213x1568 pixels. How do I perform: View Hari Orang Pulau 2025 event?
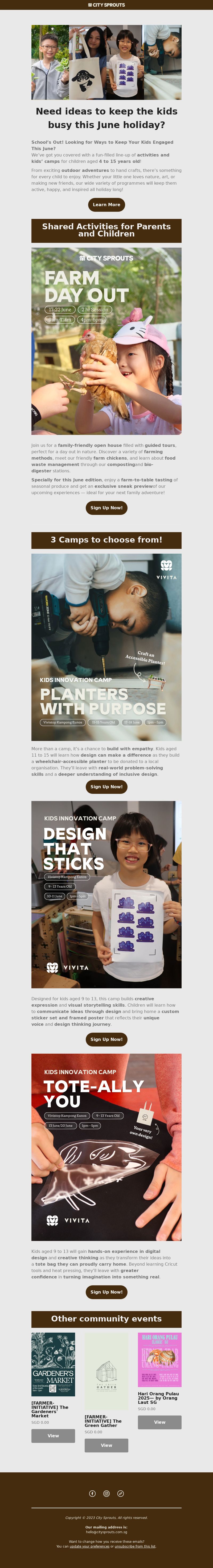point(159,1422)
